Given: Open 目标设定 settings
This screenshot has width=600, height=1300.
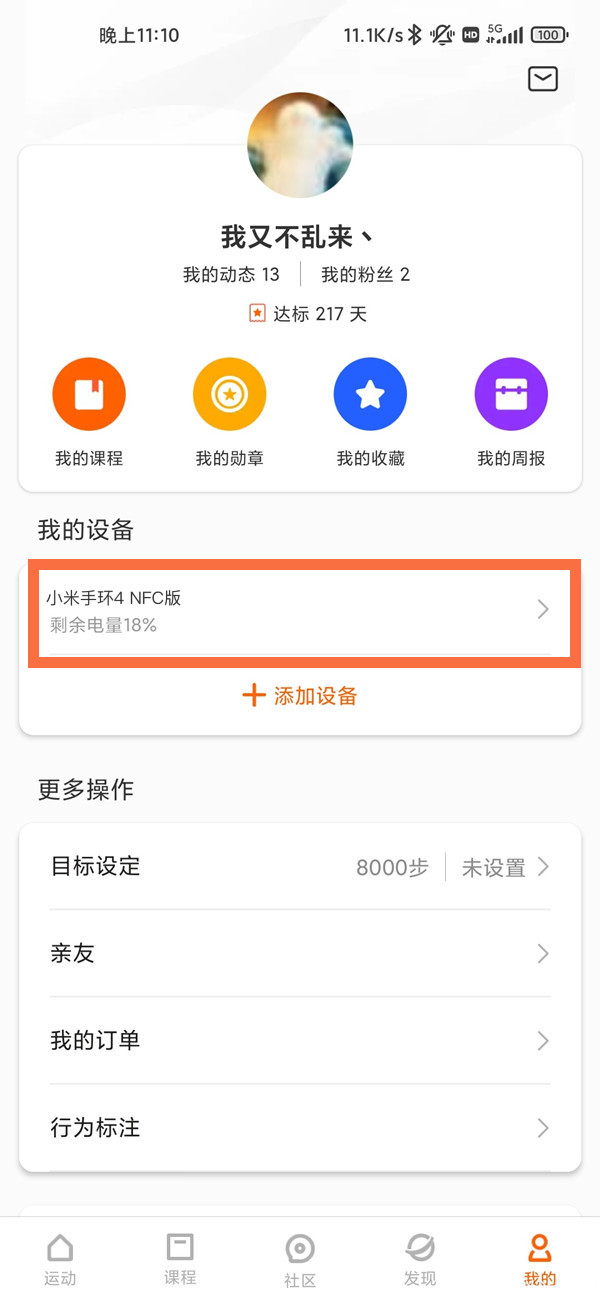Looking at the screenshot, I should coord(300,867).
